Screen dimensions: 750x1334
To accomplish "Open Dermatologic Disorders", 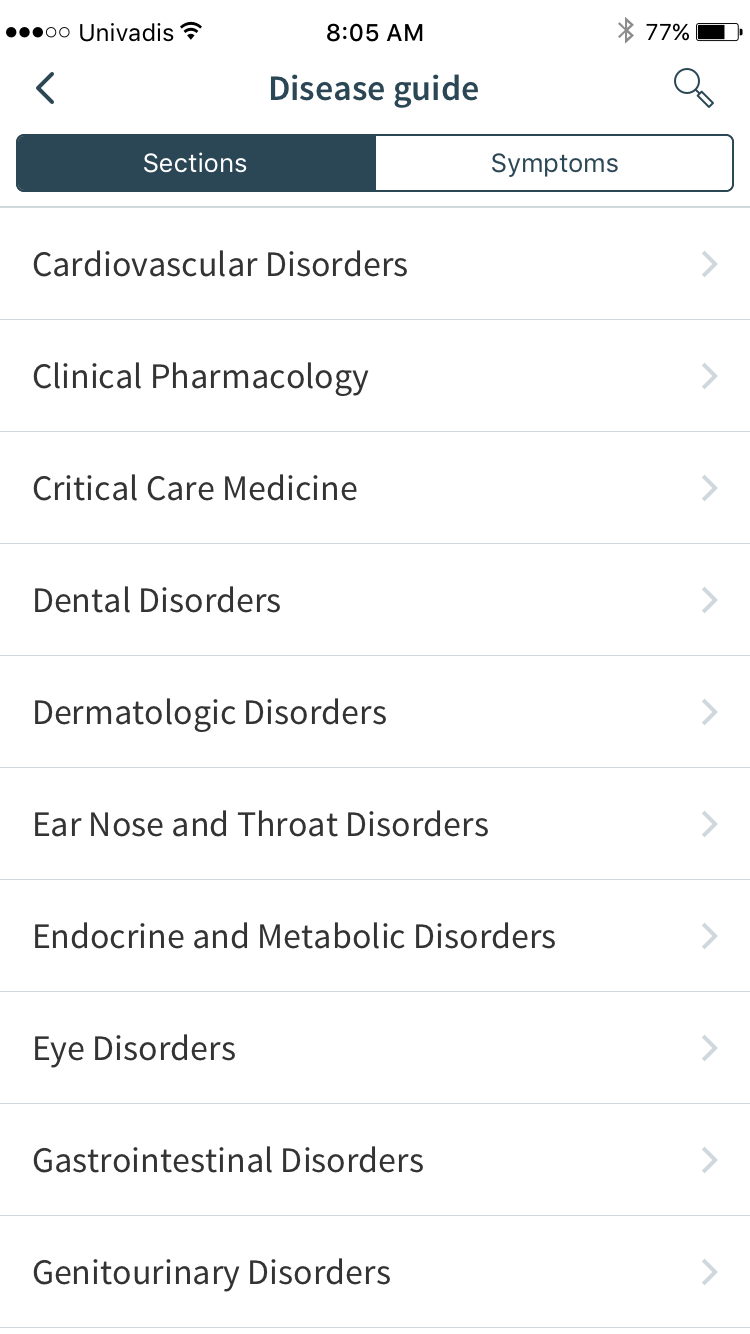I will pyautogui.click(x=375, y=713).
